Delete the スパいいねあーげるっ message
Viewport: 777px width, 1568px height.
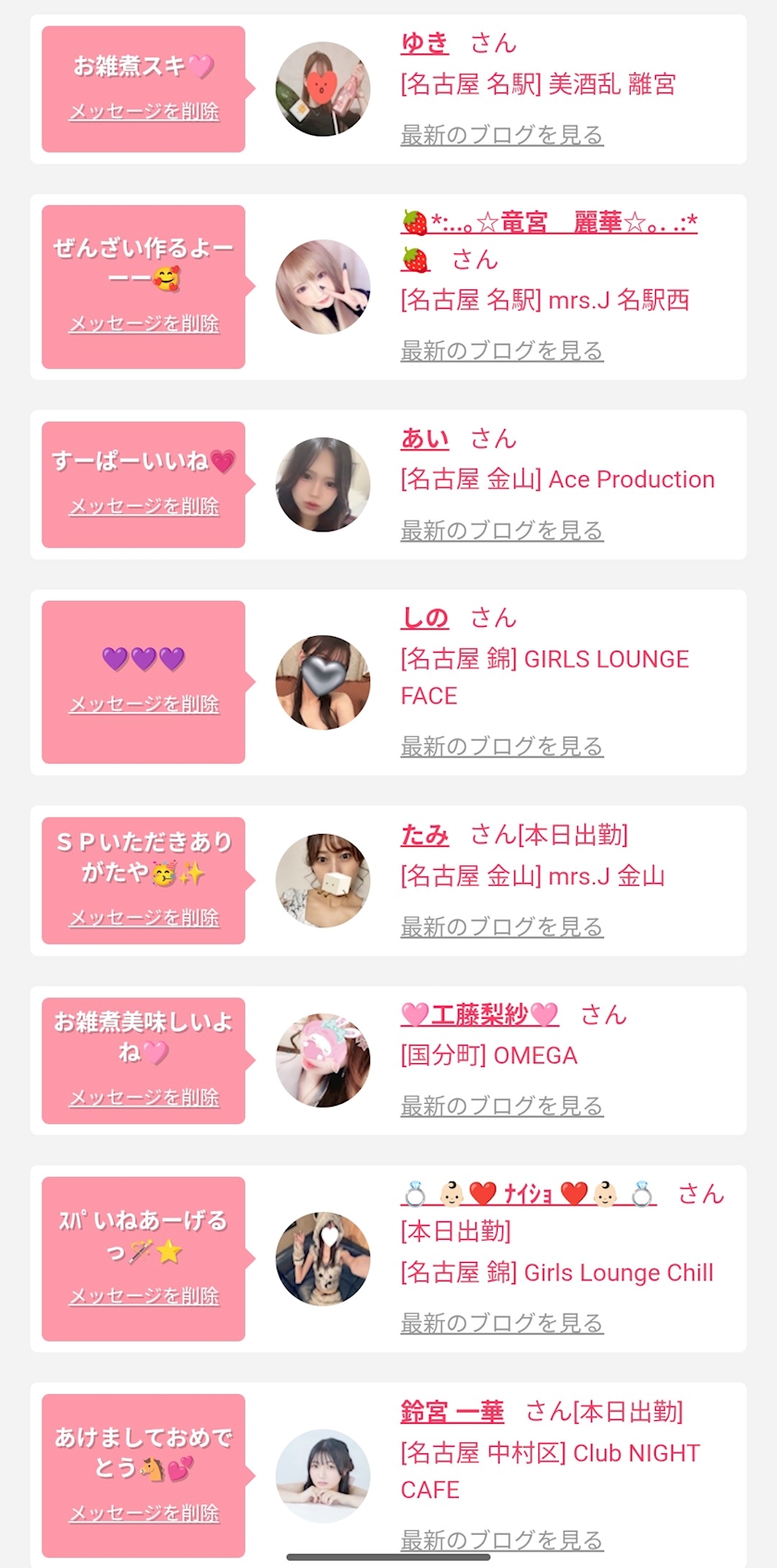[x=144, y=1297]
